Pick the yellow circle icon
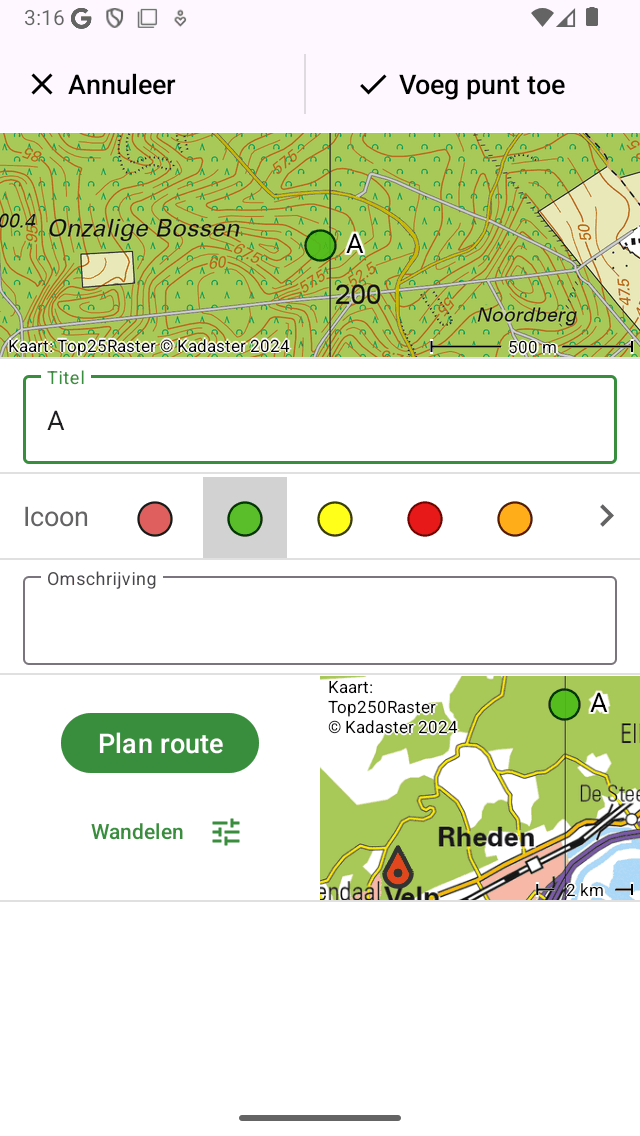Image resolution: width=640 pixels, height=1136 pixels. pos(335,519)
